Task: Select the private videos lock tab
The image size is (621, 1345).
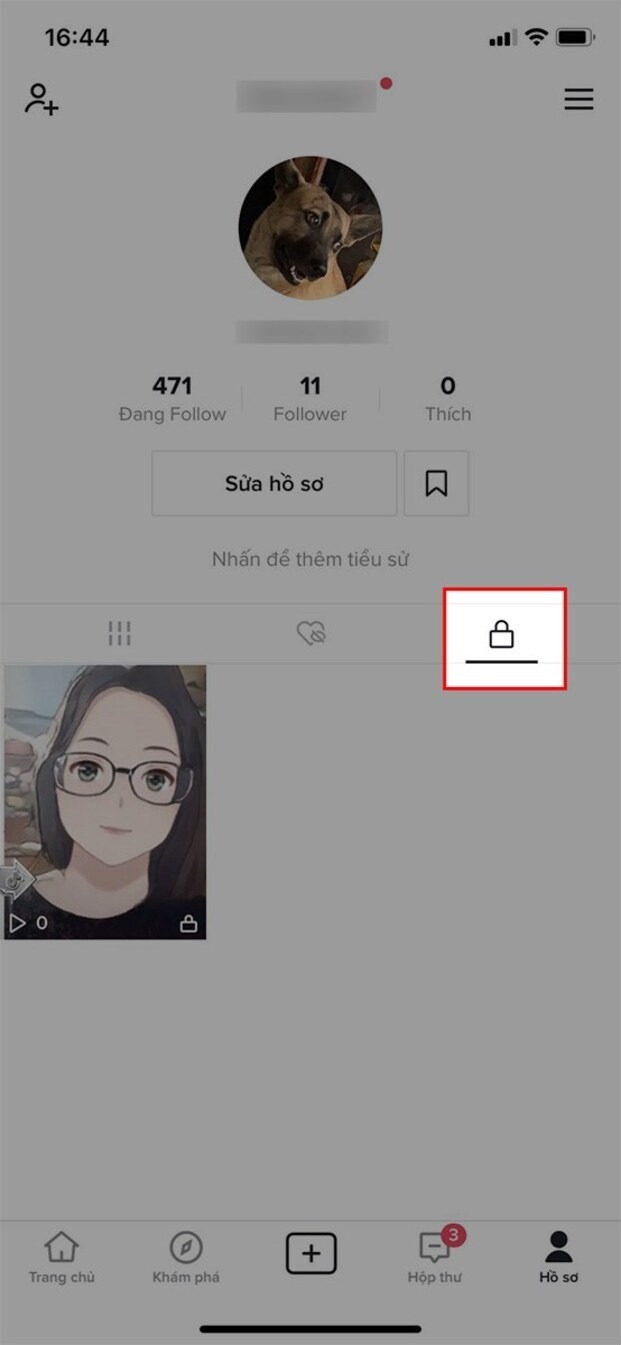Action: [502, 636]
